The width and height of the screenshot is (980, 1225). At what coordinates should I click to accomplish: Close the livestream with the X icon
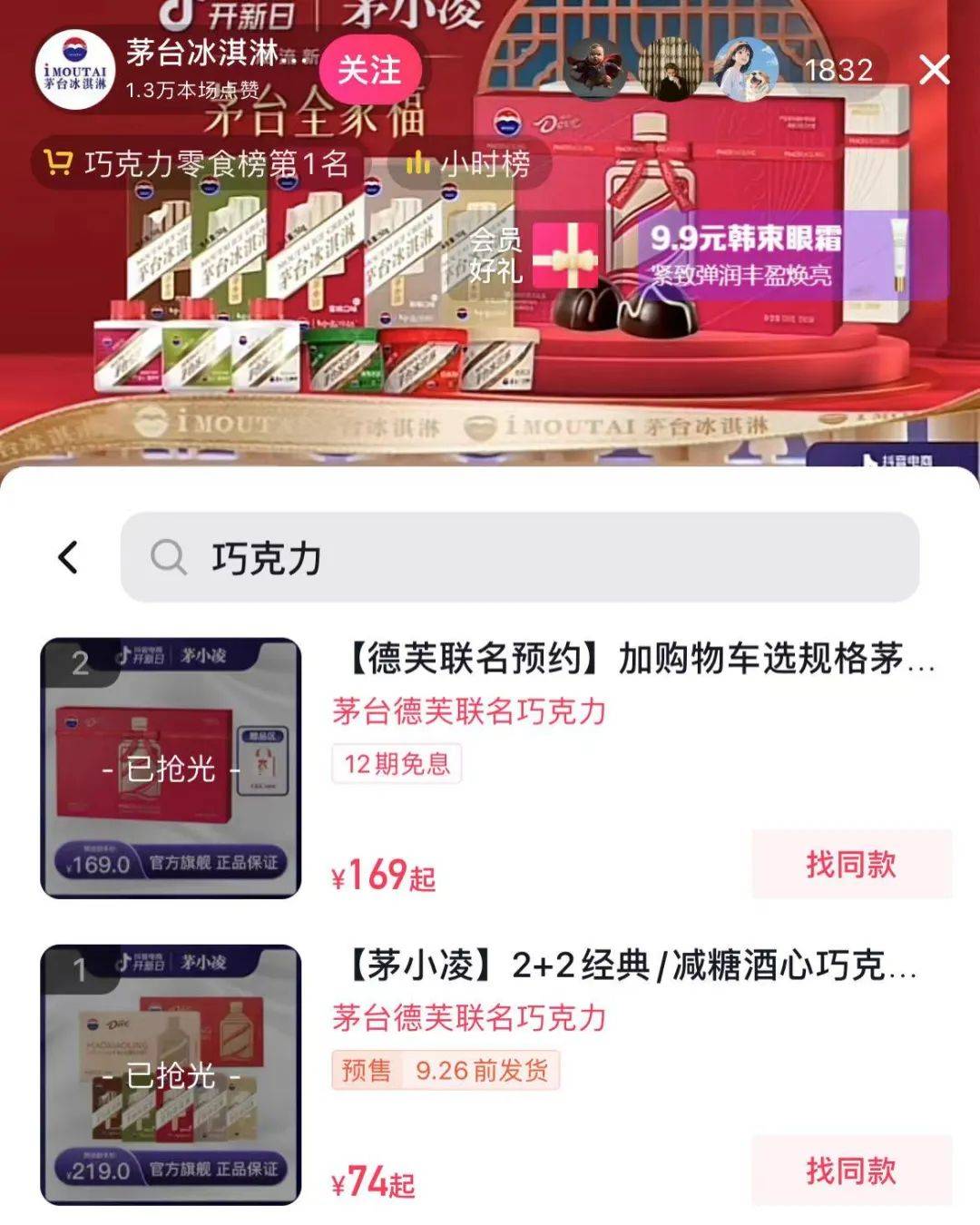click(934, 70)
